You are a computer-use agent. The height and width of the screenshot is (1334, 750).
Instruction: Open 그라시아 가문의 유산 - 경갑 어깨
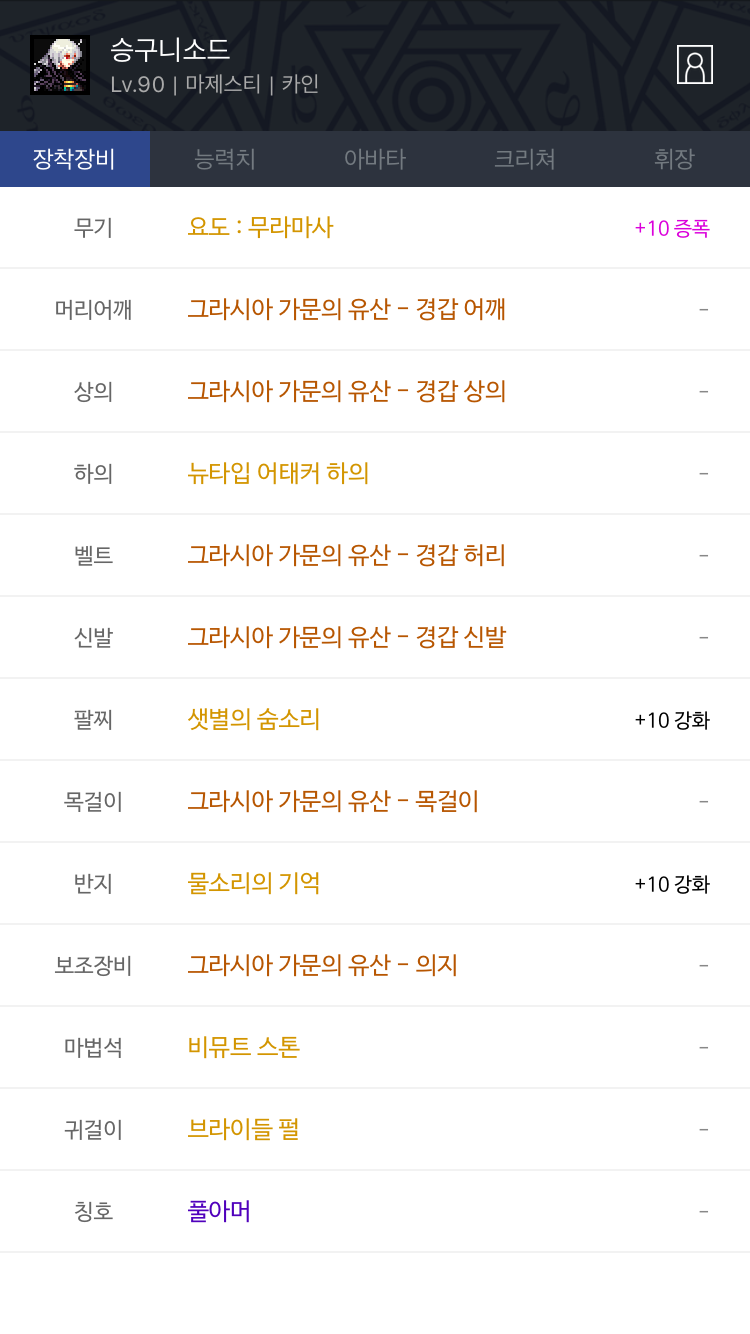point(375,309)
